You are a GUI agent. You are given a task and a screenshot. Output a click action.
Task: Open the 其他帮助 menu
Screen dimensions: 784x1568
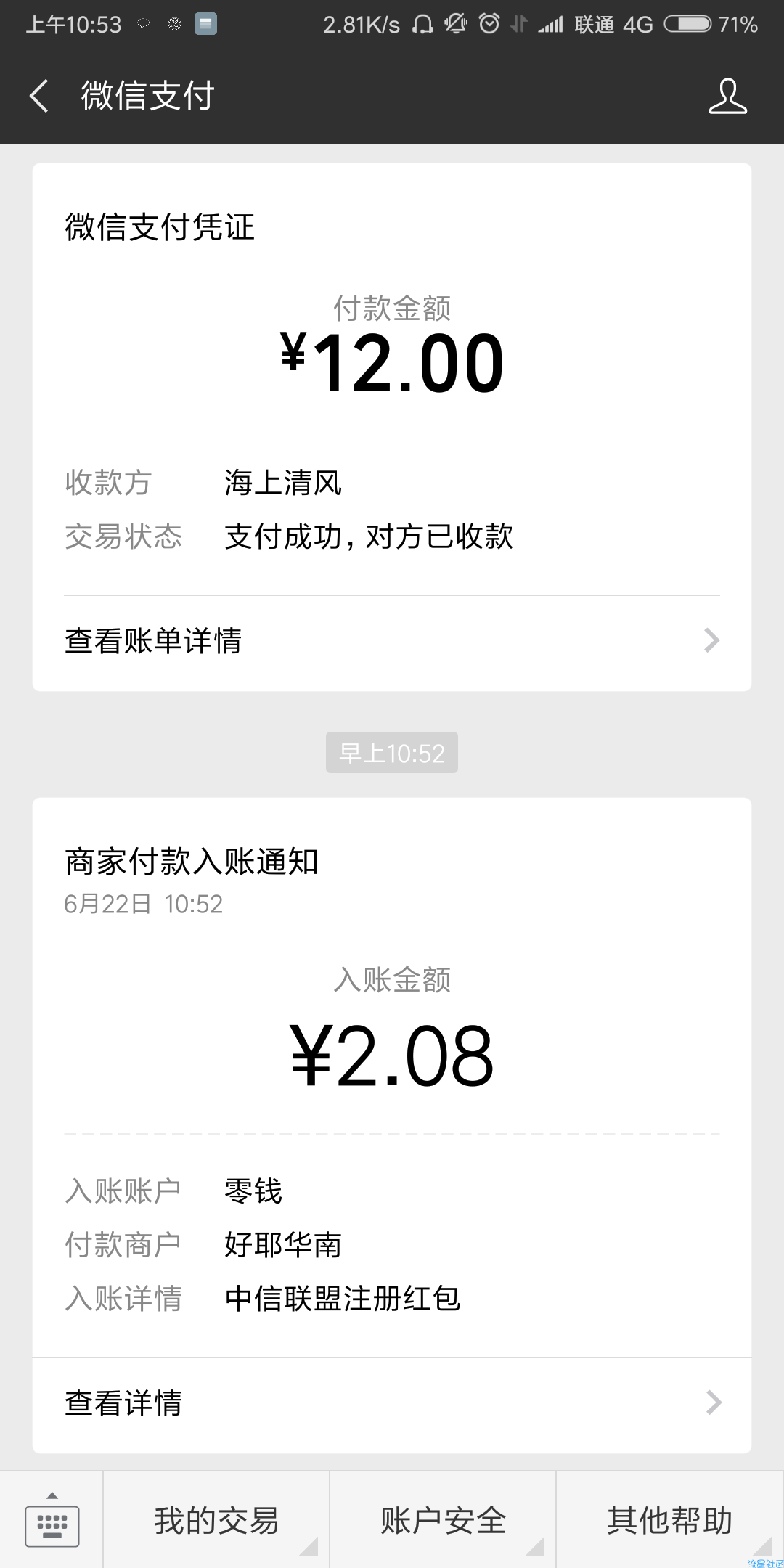point(670,1520)
